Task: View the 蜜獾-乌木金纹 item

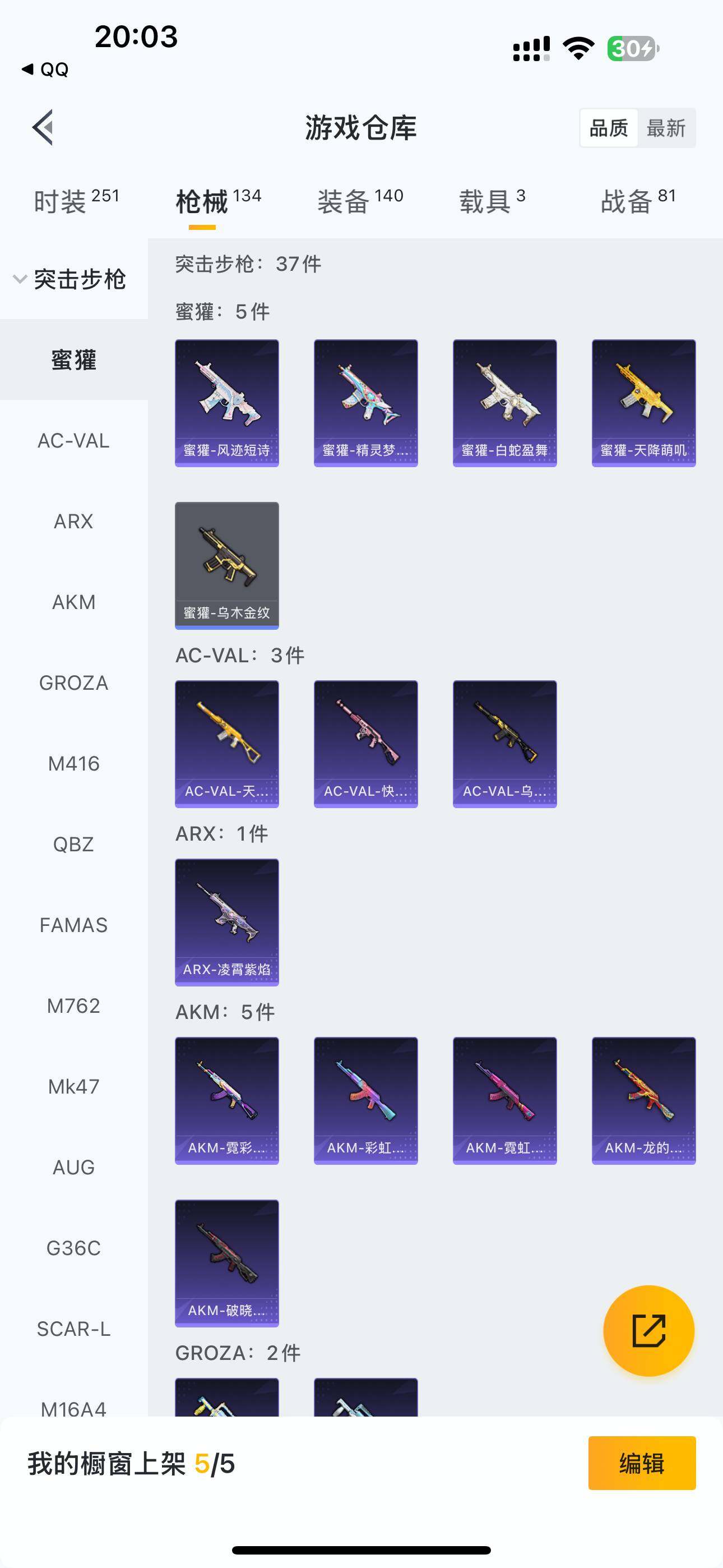Action: [227, 565]
